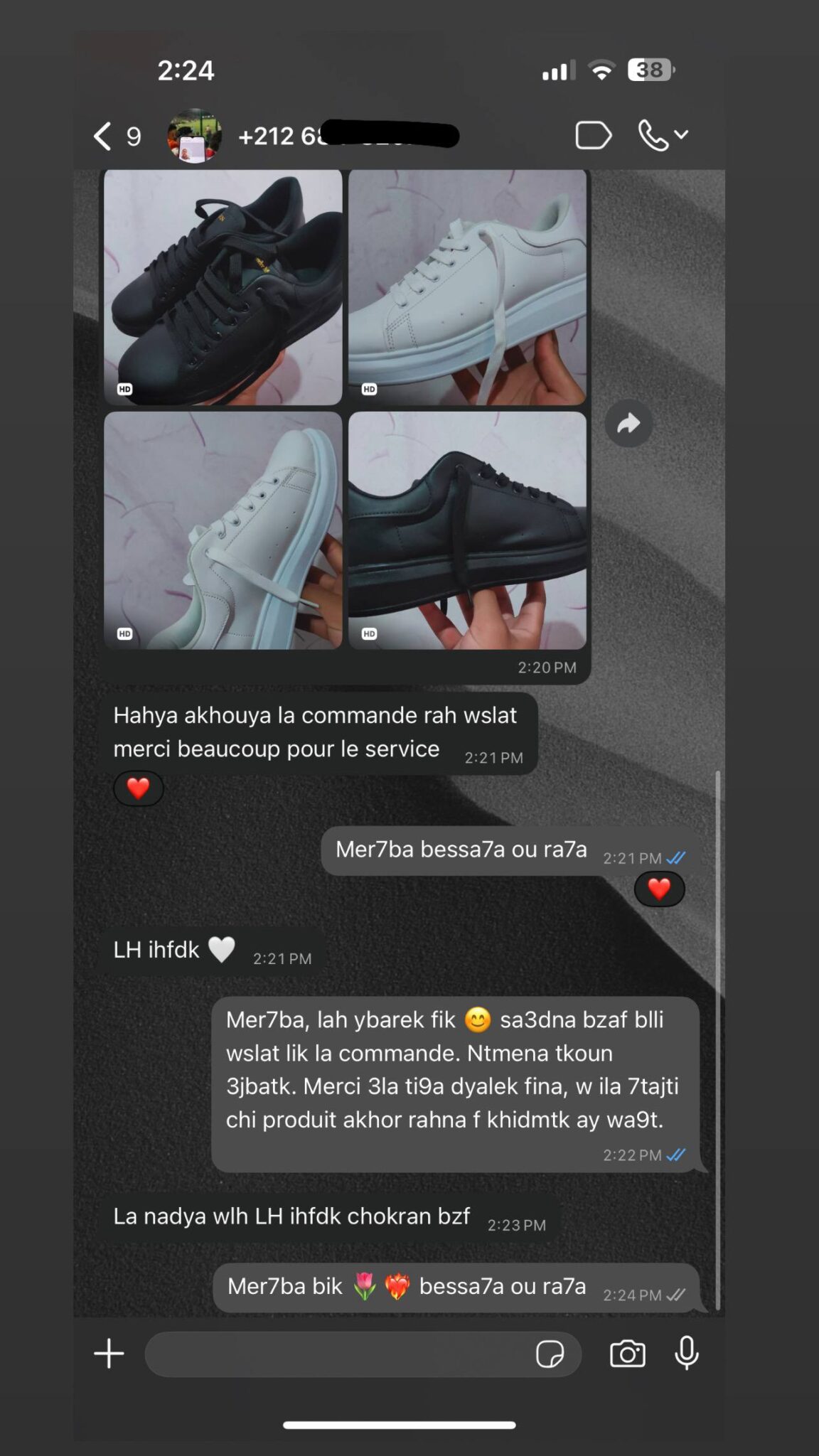View the top white sneaker photo

point(467,287)
